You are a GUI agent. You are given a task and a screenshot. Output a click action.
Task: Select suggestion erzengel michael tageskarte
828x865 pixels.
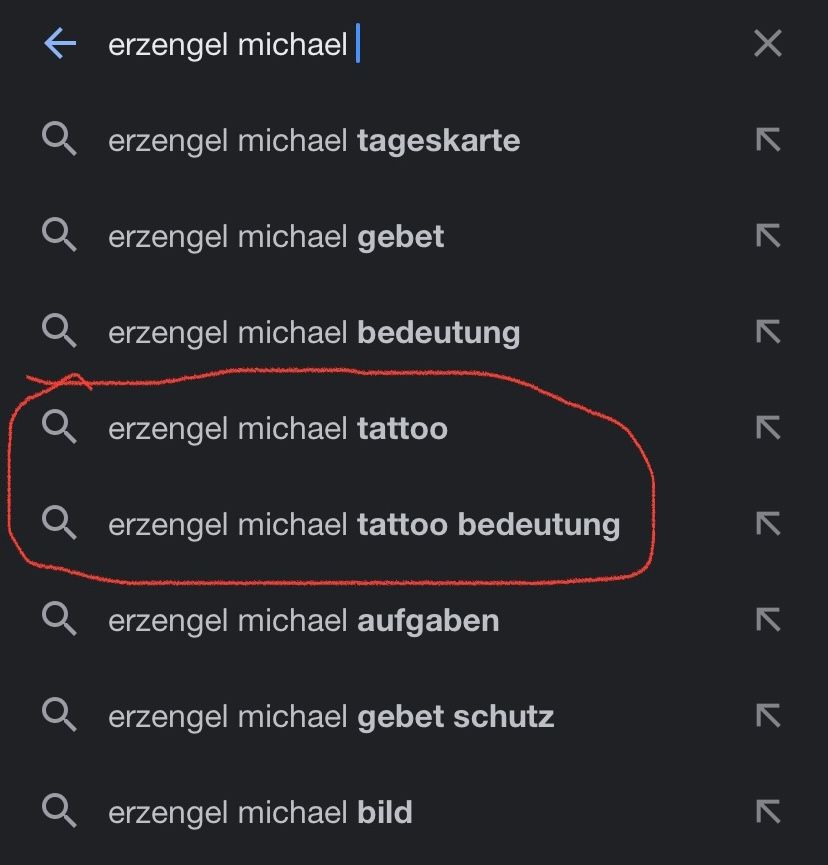tap(313, 141)
